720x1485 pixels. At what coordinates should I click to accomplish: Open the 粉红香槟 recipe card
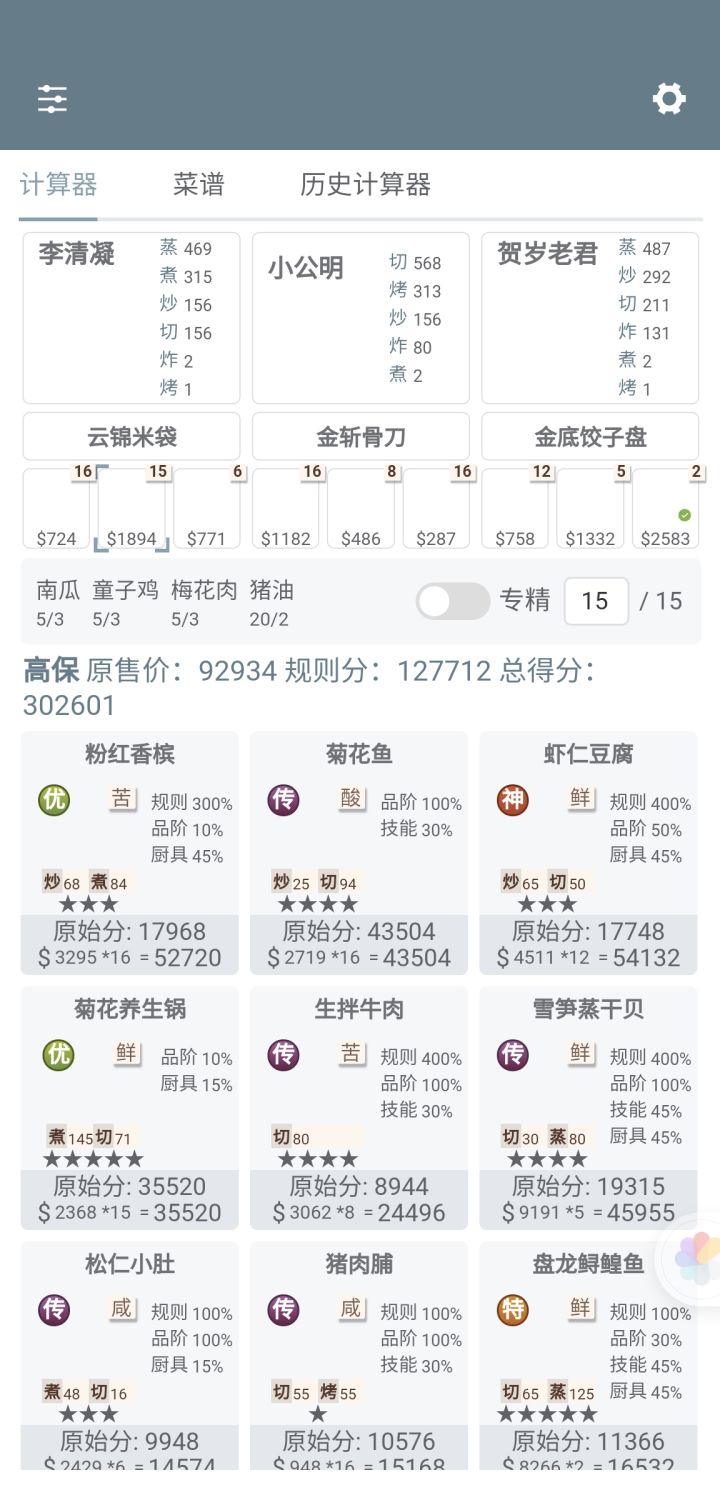[130, 853]
